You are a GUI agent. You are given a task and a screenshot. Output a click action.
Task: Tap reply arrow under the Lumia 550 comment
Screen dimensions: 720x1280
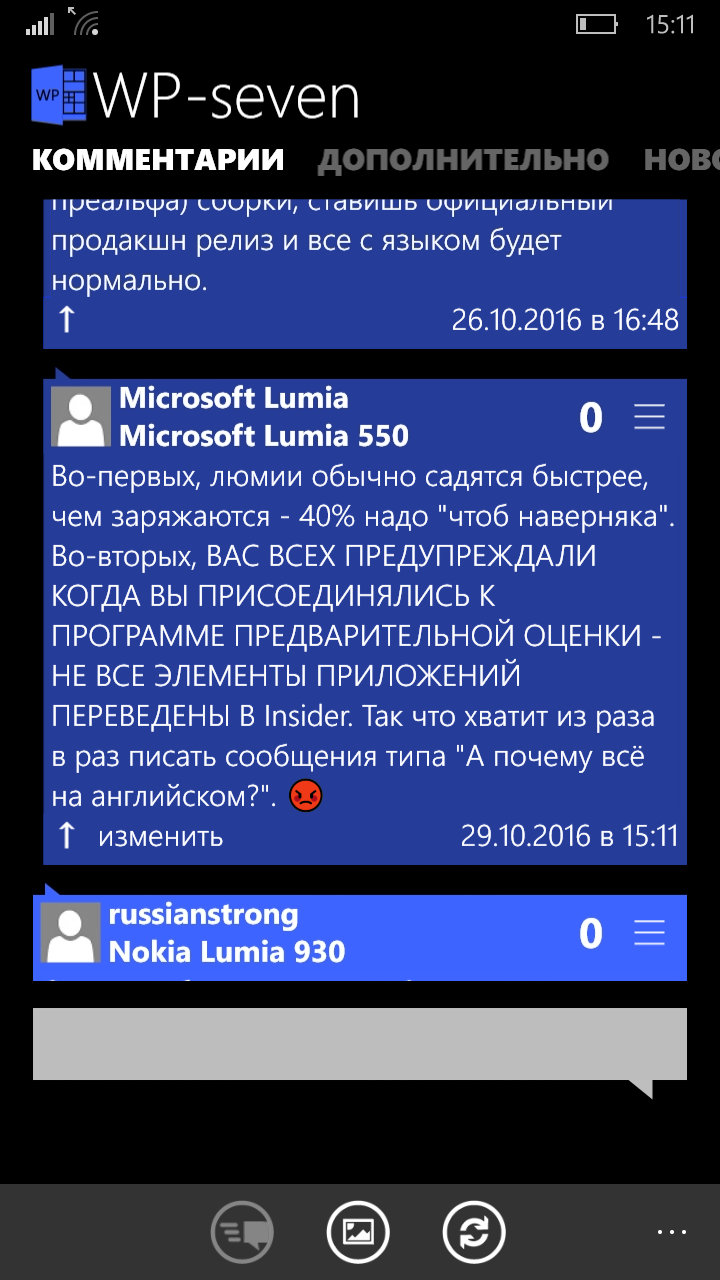point(66,835)
